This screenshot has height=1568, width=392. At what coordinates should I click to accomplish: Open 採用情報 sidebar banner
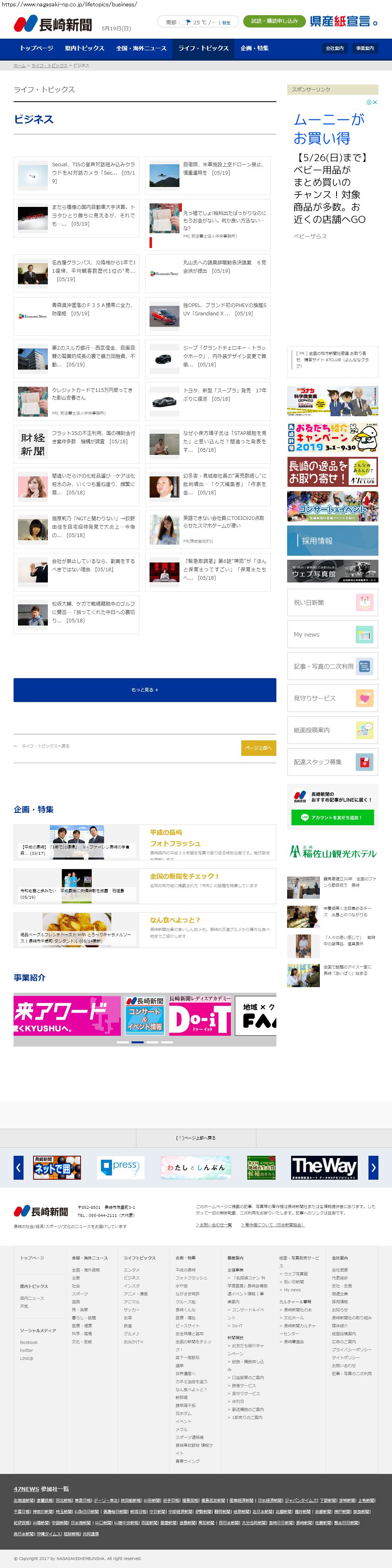332,541
